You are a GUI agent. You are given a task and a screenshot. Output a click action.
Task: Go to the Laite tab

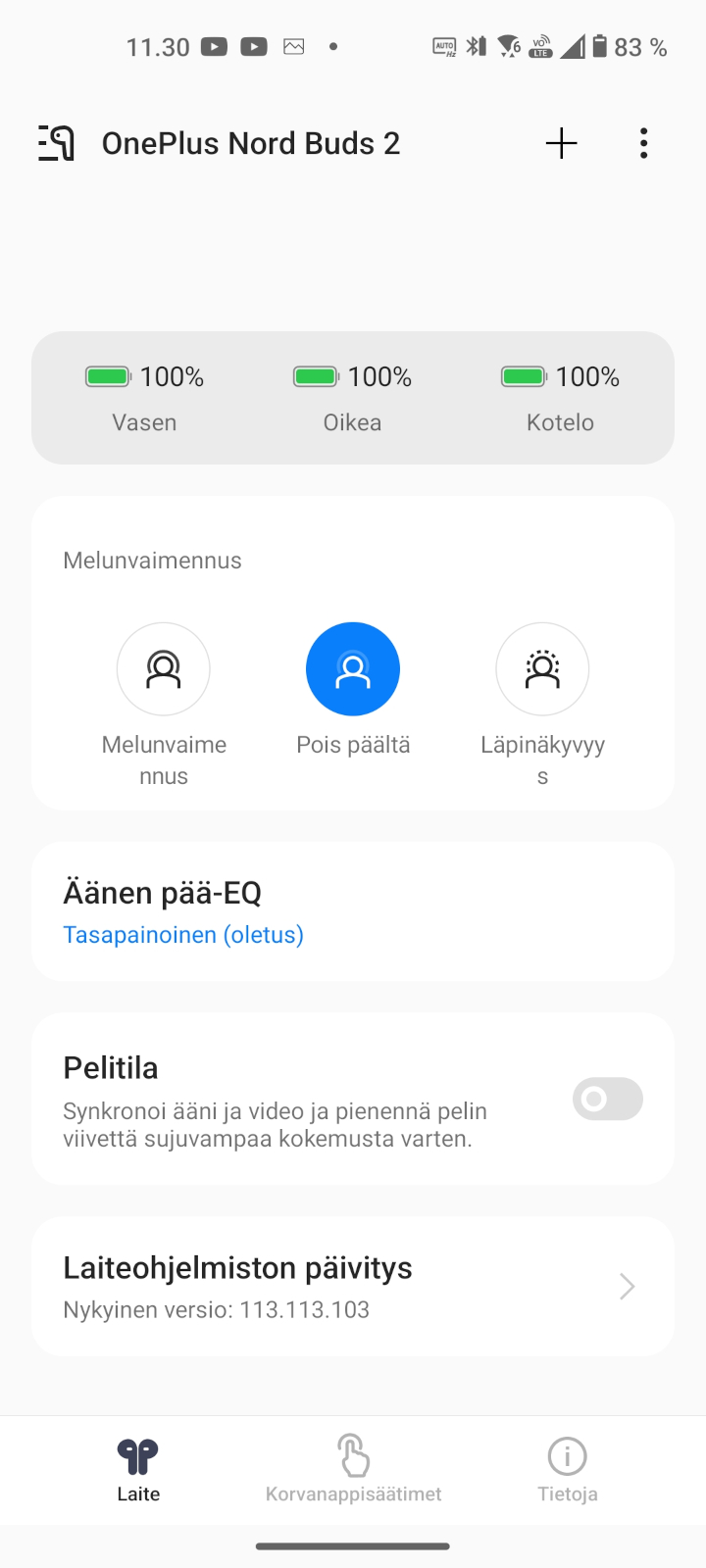click(x=138, y=1469)
